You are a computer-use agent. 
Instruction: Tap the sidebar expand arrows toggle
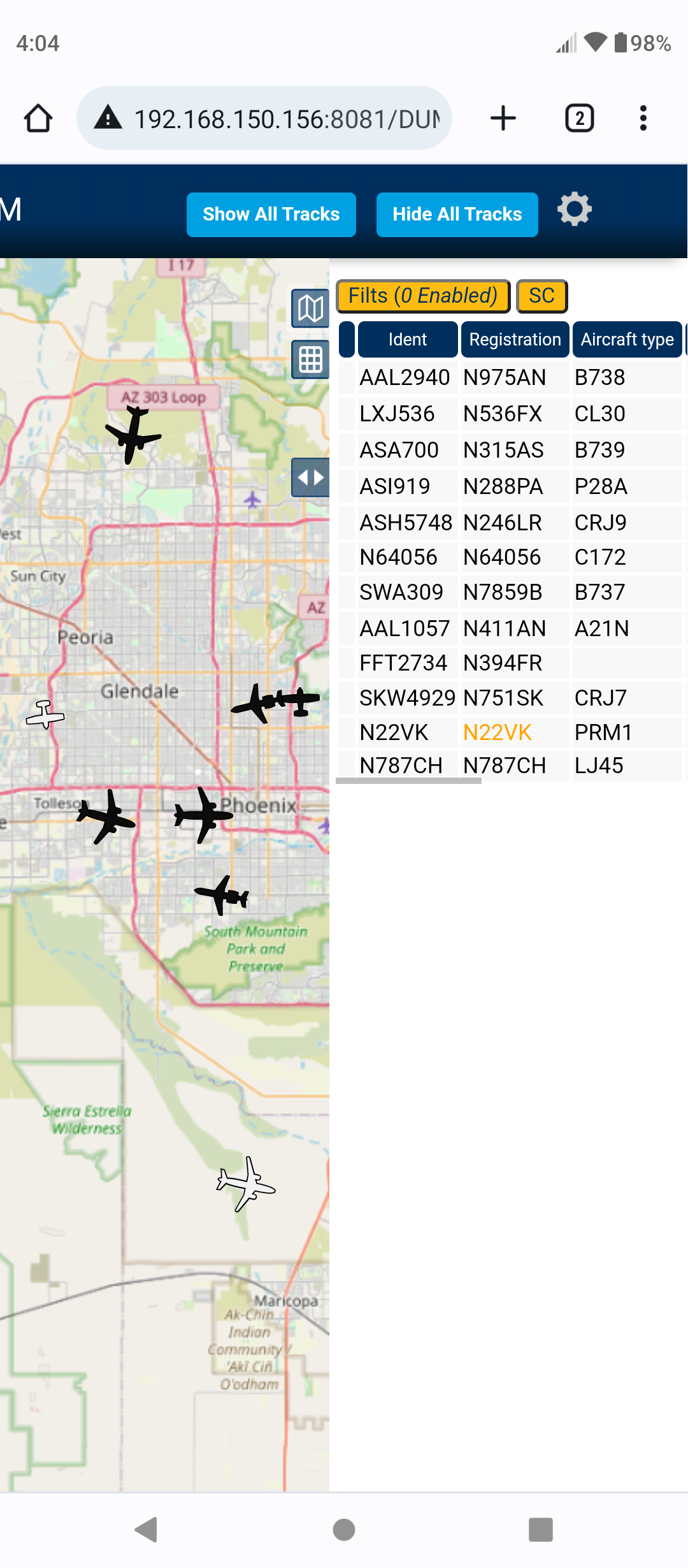pyautogui.click(x=310, y=477)
